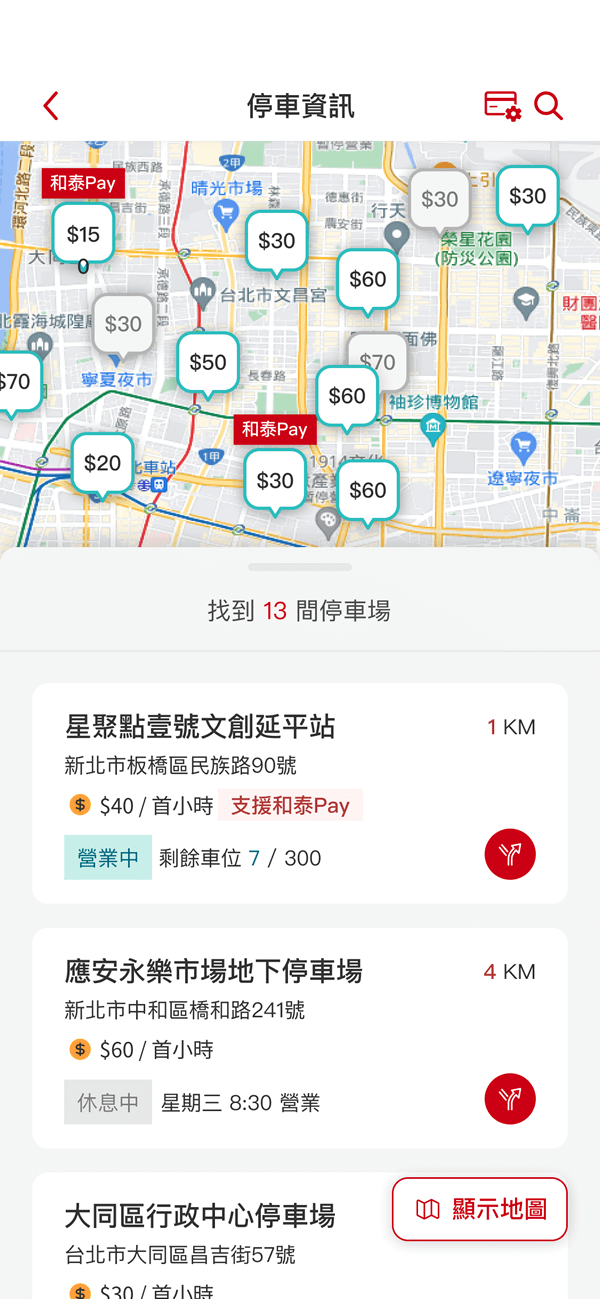Select the $20 parking marker on map

102,466
